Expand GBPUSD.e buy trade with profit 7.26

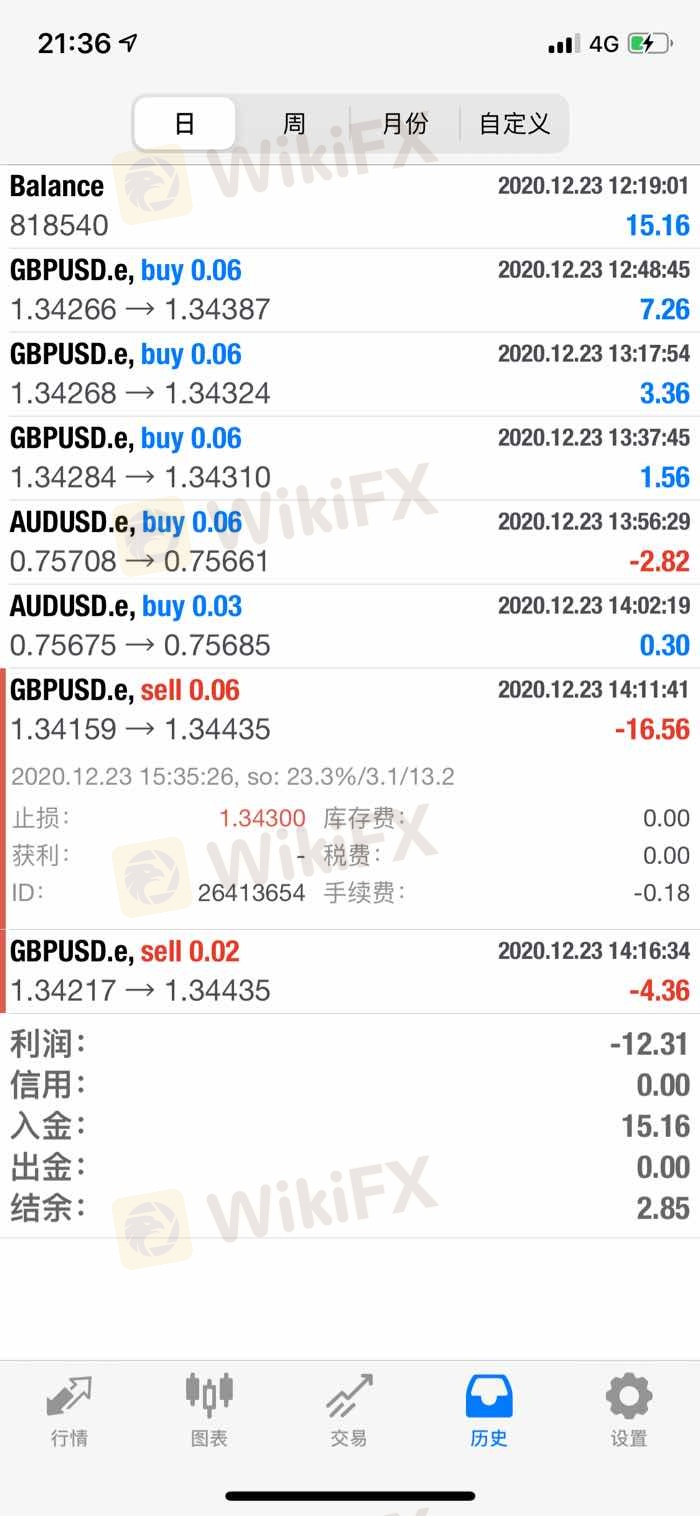350,290
